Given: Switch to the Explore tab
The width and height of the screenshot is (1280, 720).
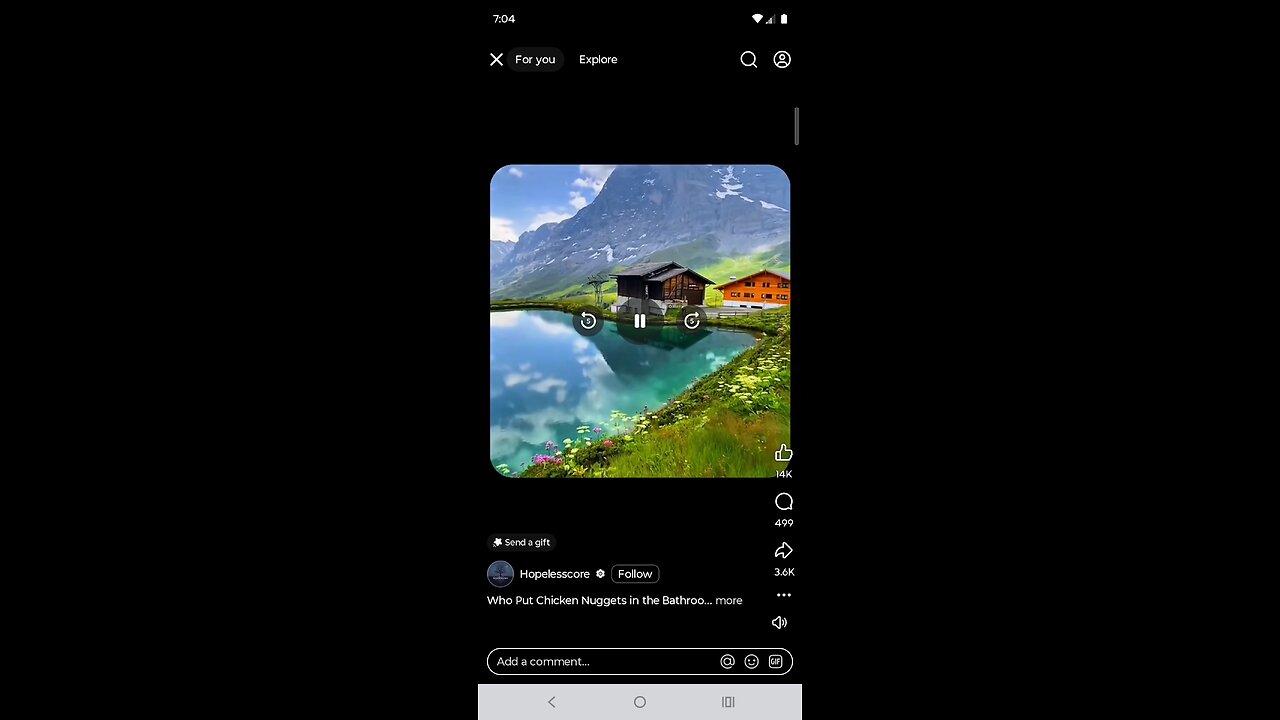Looking at the screenshot, I should 598,60.
